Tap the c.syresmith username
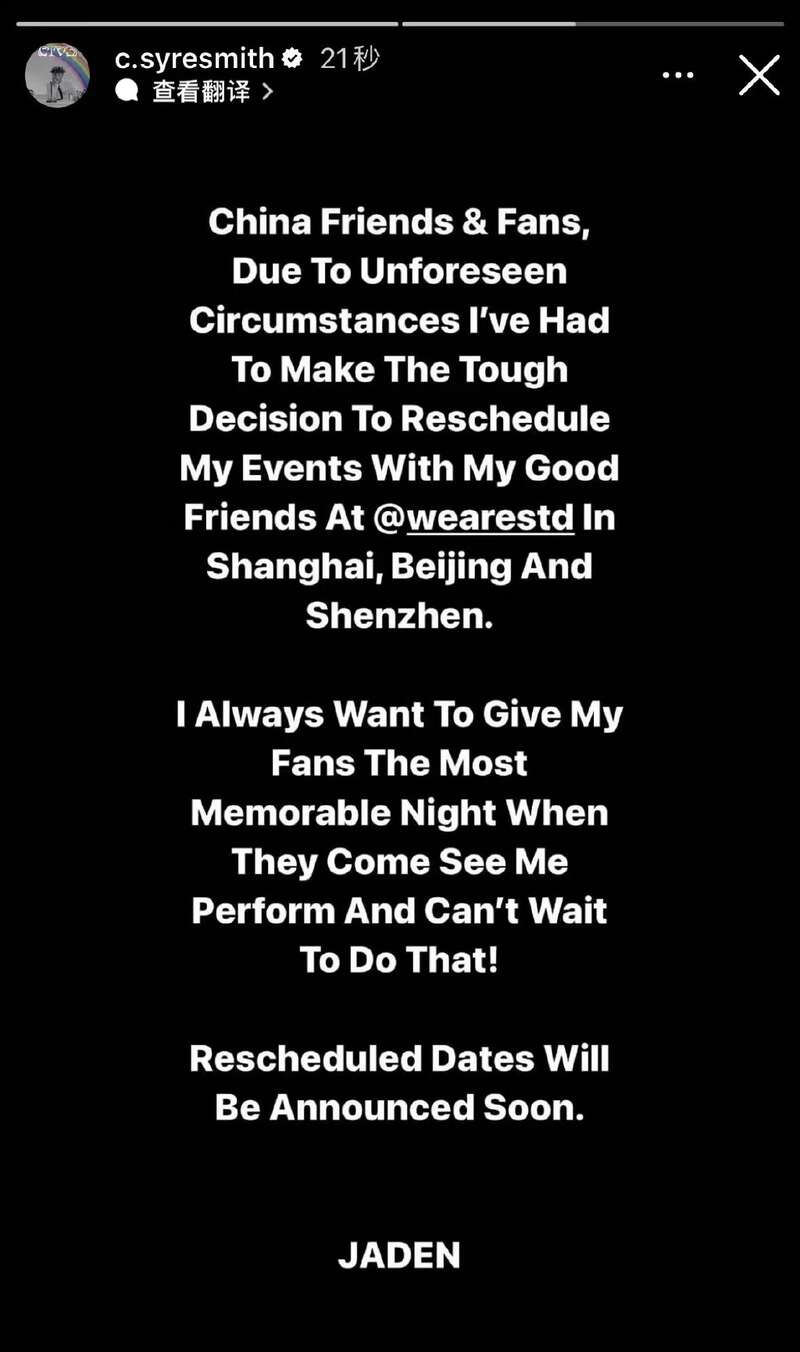Screen dimensions: 800x1352 tap(194, 59)
